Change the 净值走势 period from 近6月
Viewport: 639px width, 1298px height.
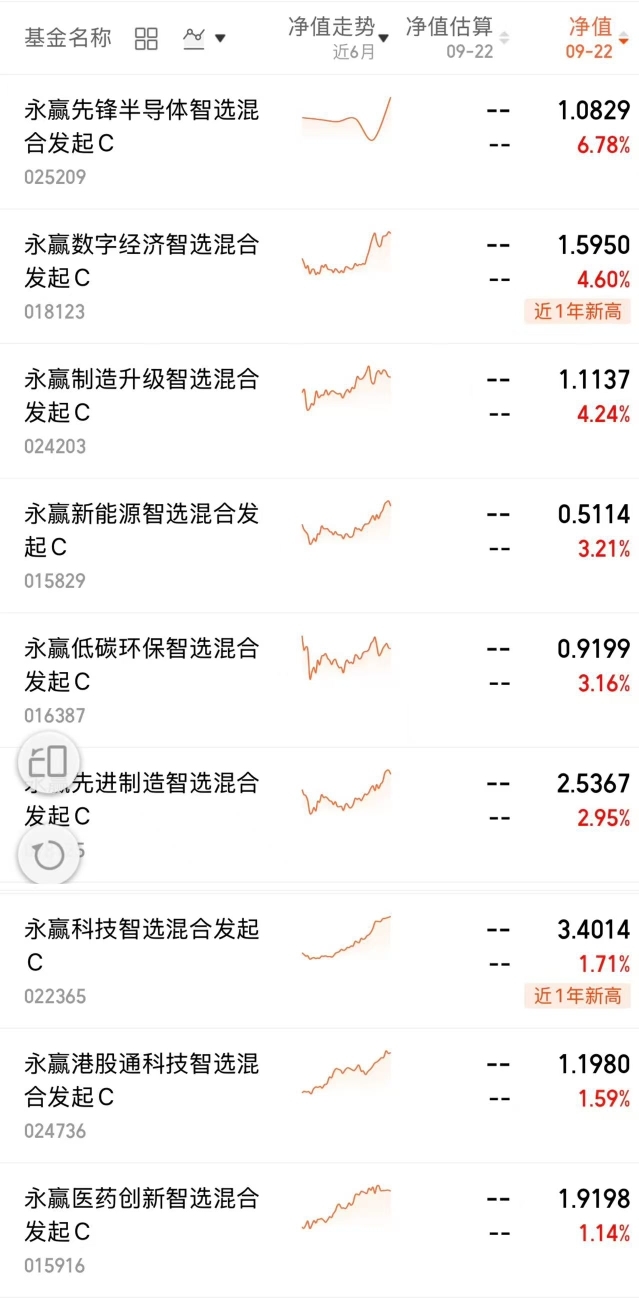tap(338, 38)
